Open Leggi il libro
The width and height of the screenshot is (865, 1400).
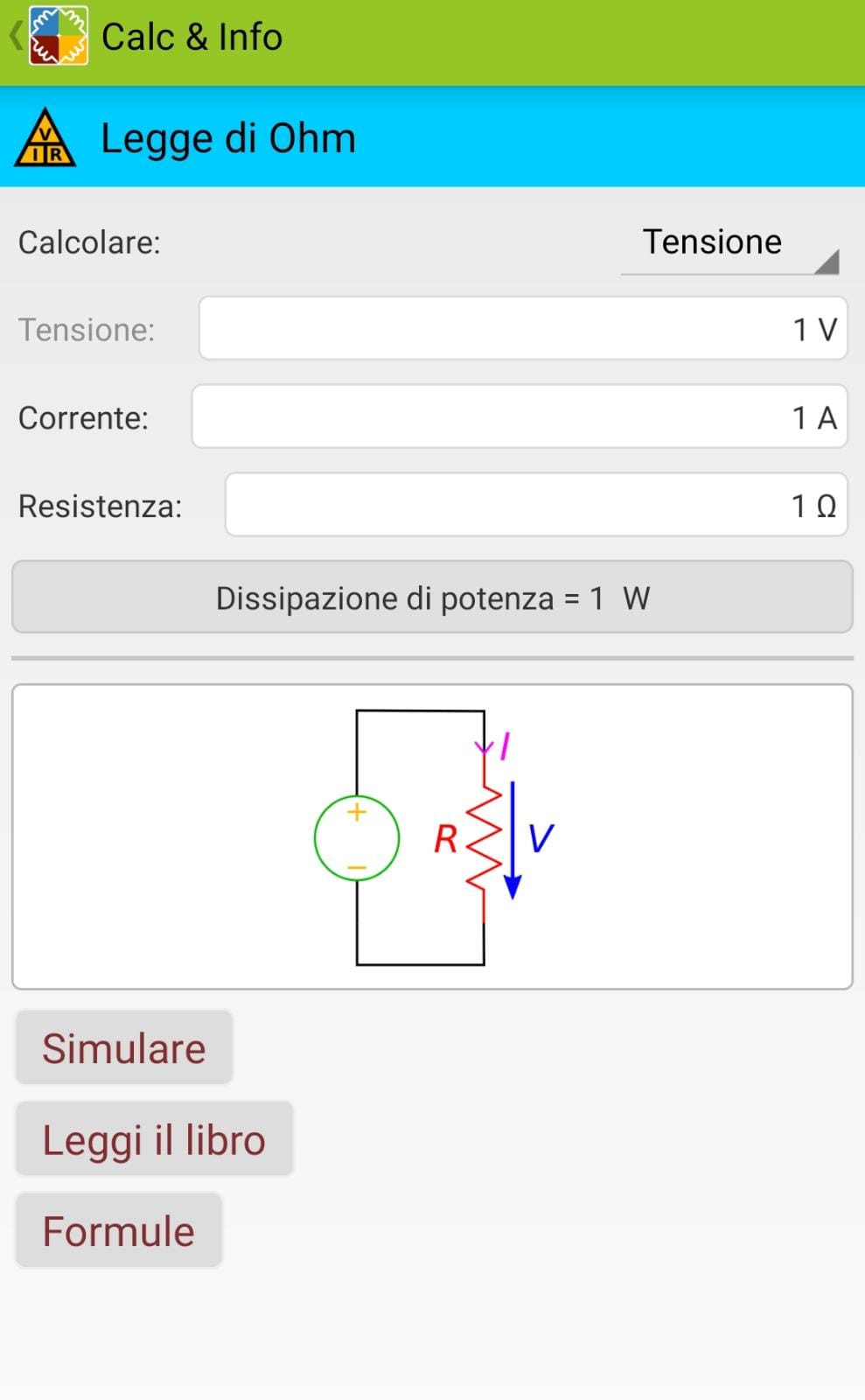coord(154,1139)
